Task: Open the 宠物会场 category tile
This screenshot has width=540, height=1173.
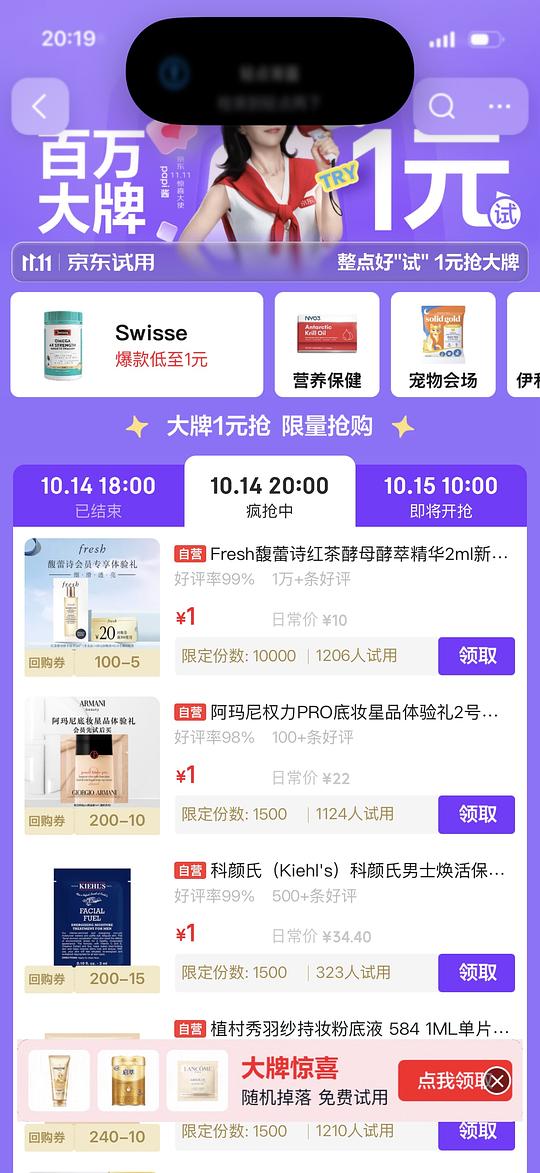Action: (443, 345)
